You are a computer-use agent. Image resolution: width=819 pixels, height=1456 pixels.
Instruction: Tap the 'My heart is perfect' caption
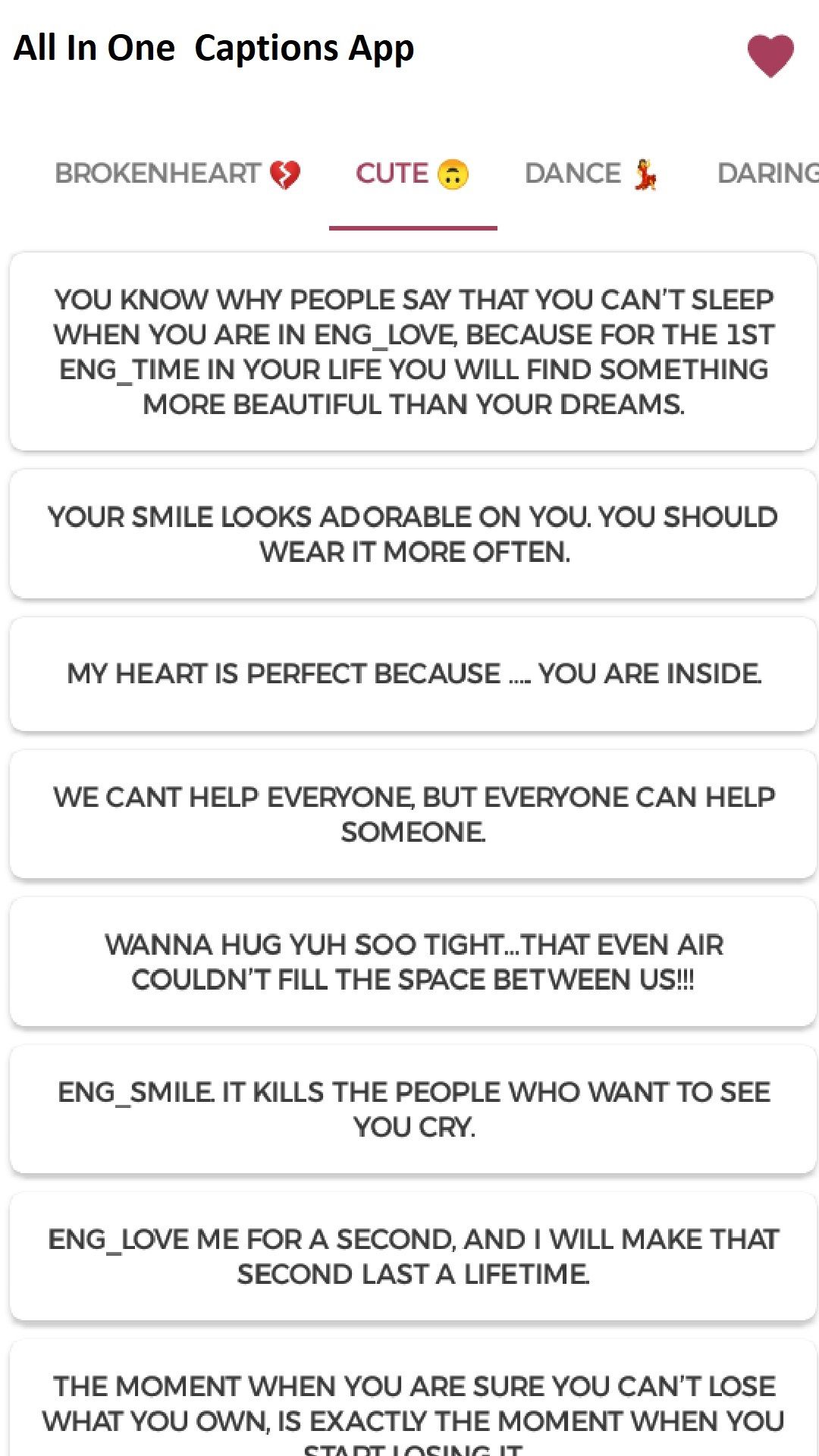tap(413, 674)
